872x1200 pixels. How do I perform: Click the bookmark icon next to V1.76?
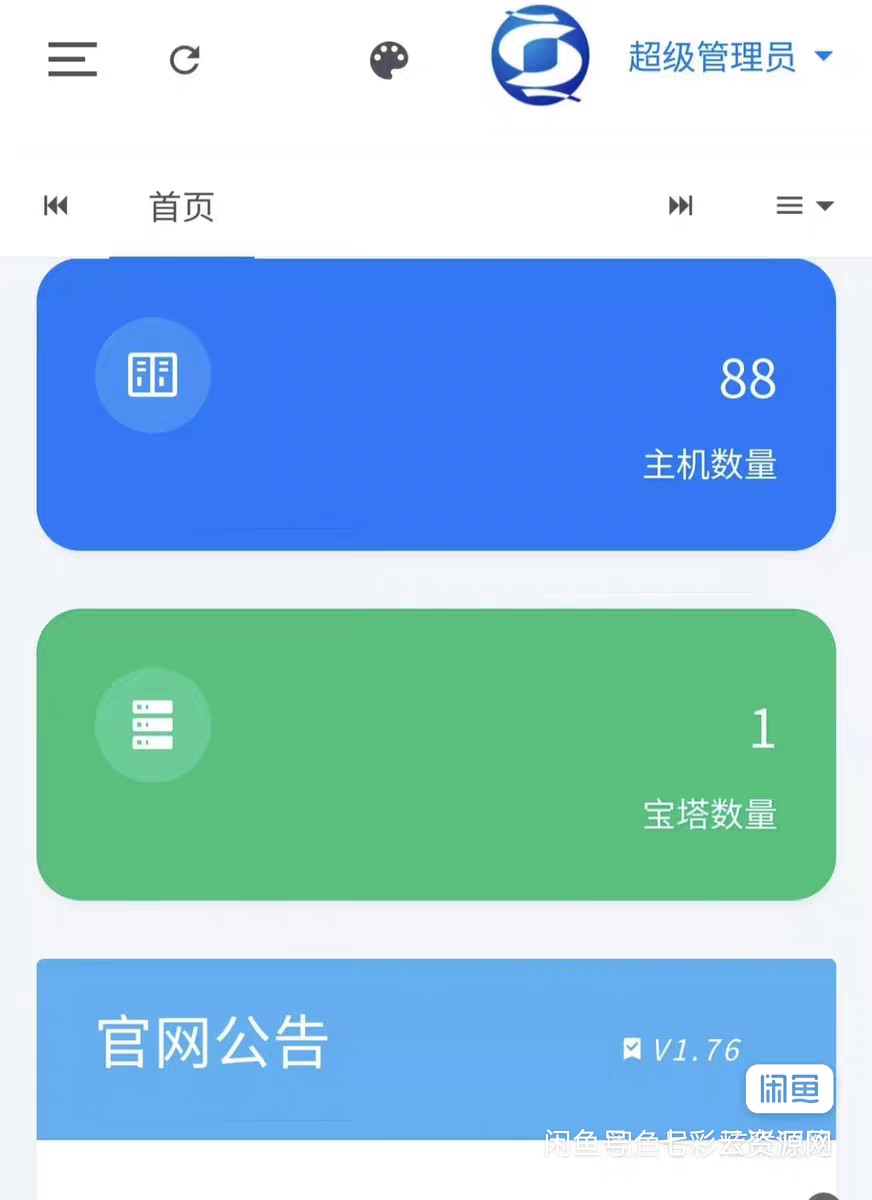coord(631,1049)
